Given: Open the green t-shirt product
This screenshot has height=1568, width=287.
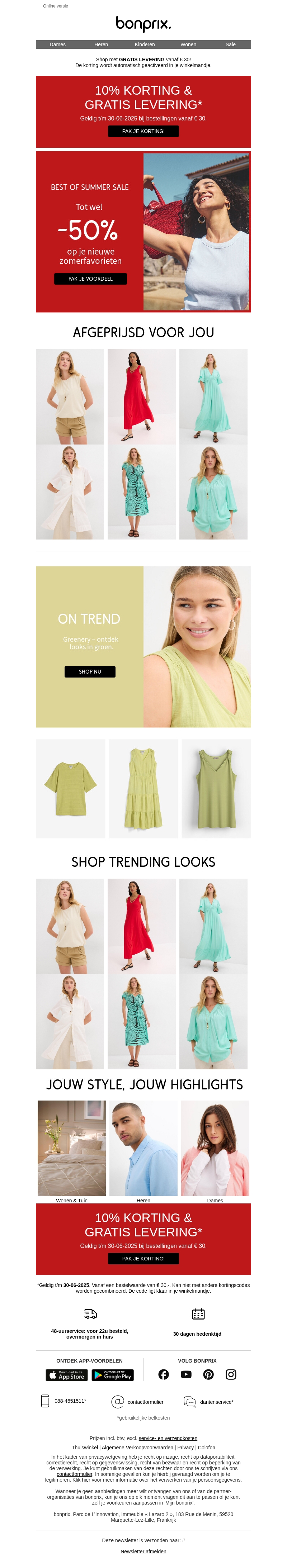Looking at the screenshot, I should [70, 789].
